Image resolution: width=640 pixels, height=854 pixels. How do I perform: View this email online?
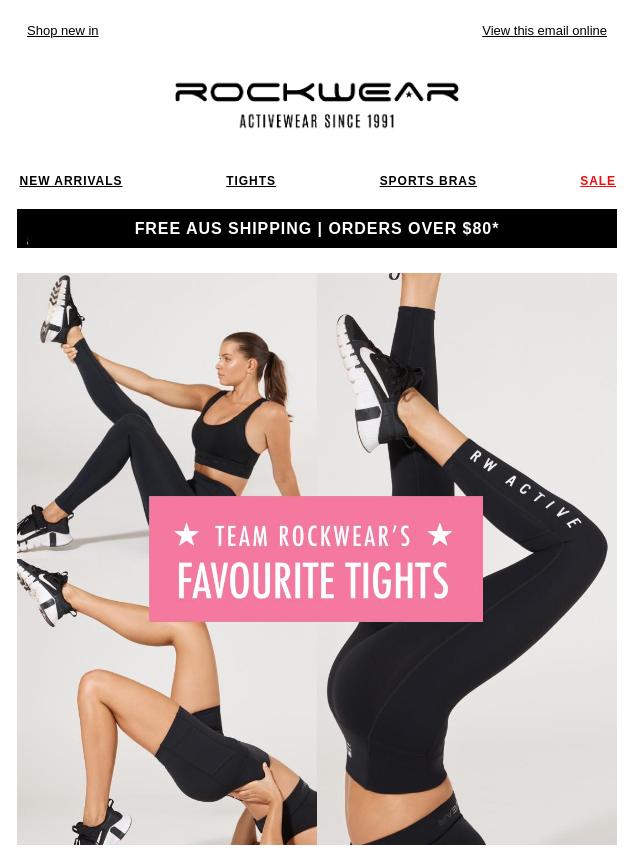(x=544, y=31)
